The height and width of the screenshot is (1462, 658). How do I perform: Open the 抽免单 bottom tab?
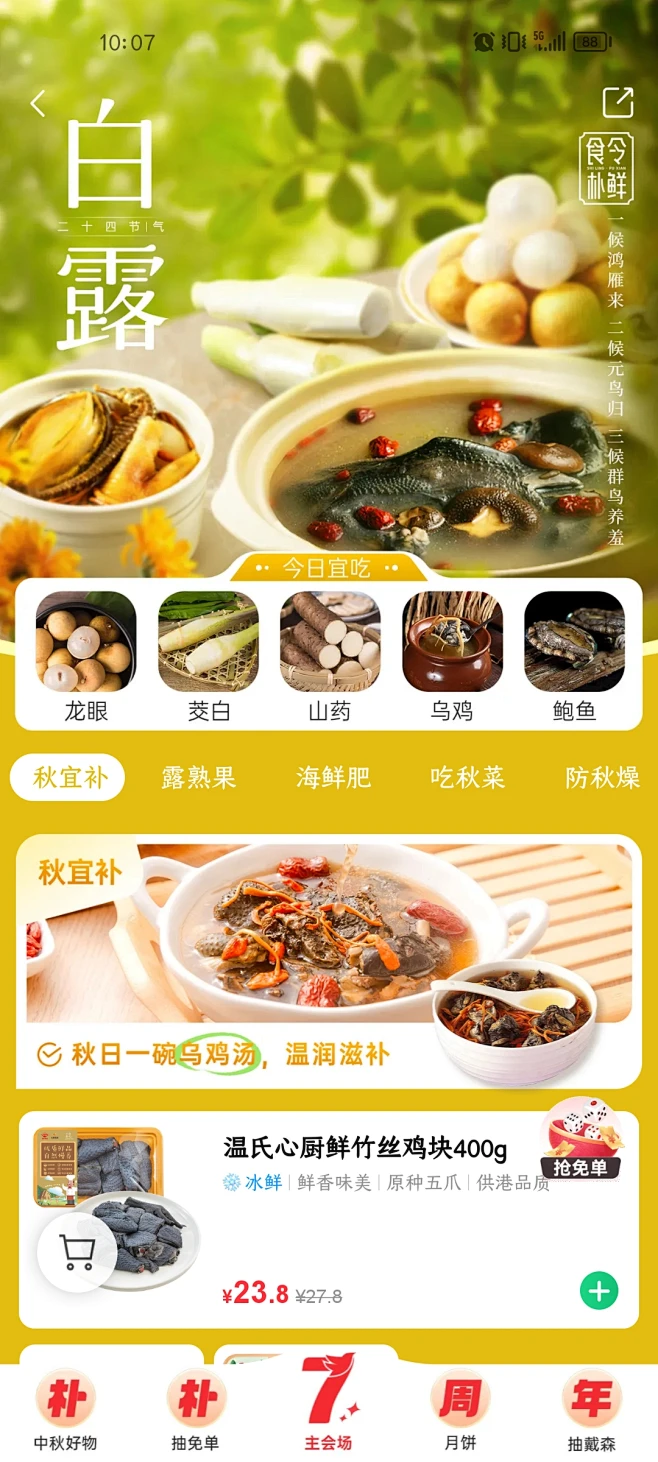[196, 1410]
